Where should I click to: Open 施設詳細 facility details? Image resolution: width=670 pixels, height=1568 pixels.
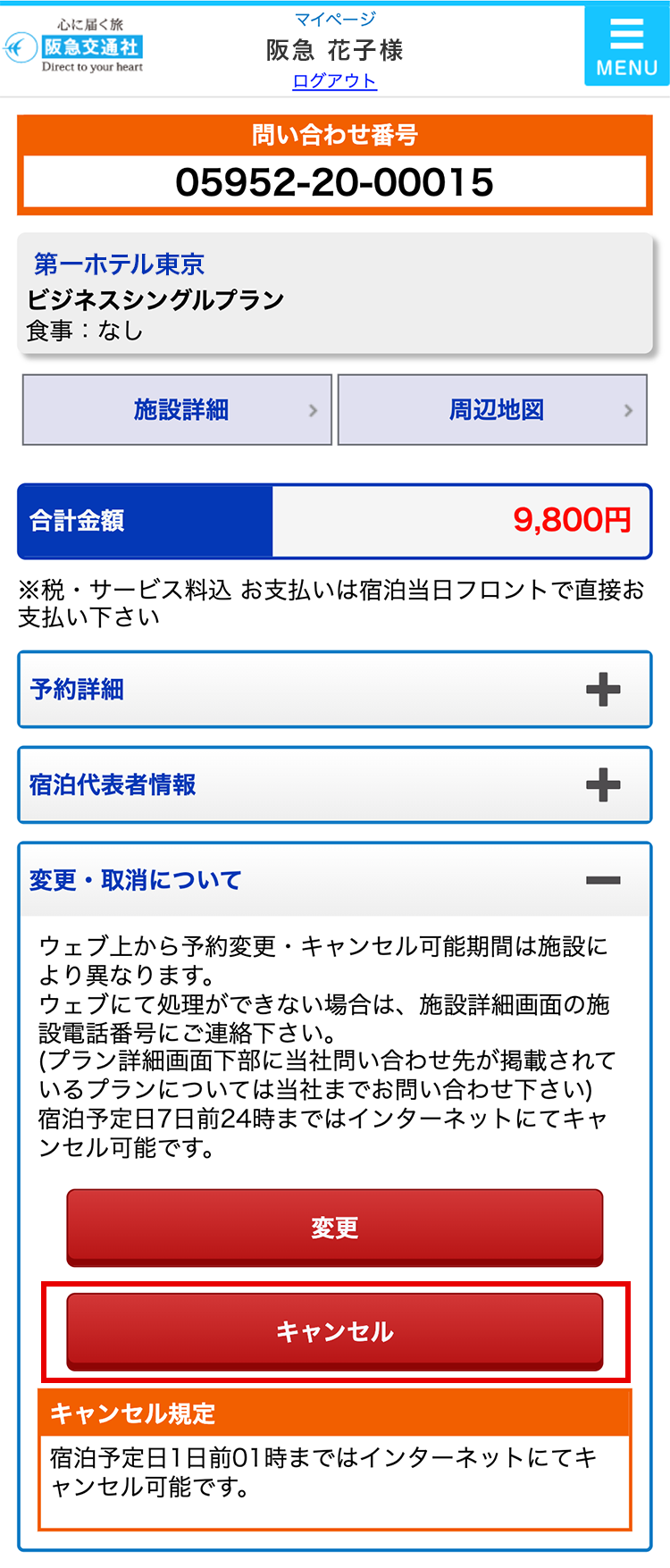[177, 410]
